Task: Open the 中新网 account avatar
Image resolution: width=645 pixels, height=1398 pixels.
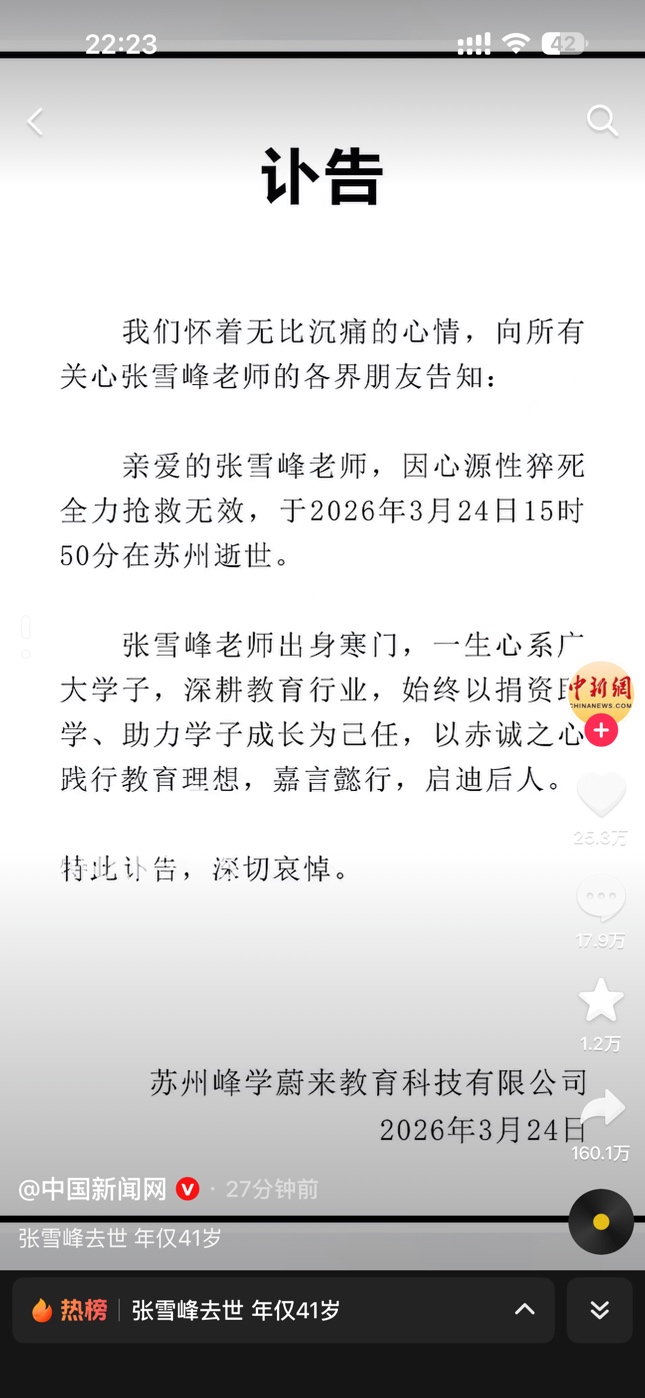Action: [x=601, y=693]
